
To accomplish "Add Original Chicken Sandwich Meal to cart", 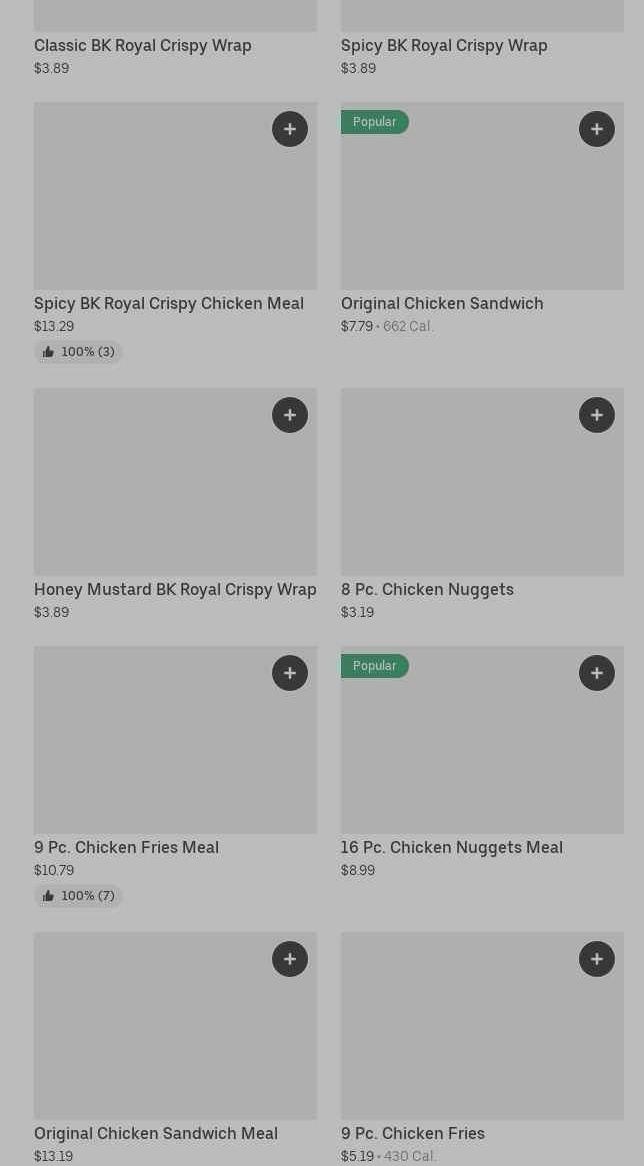I will (x=290, y=959).
